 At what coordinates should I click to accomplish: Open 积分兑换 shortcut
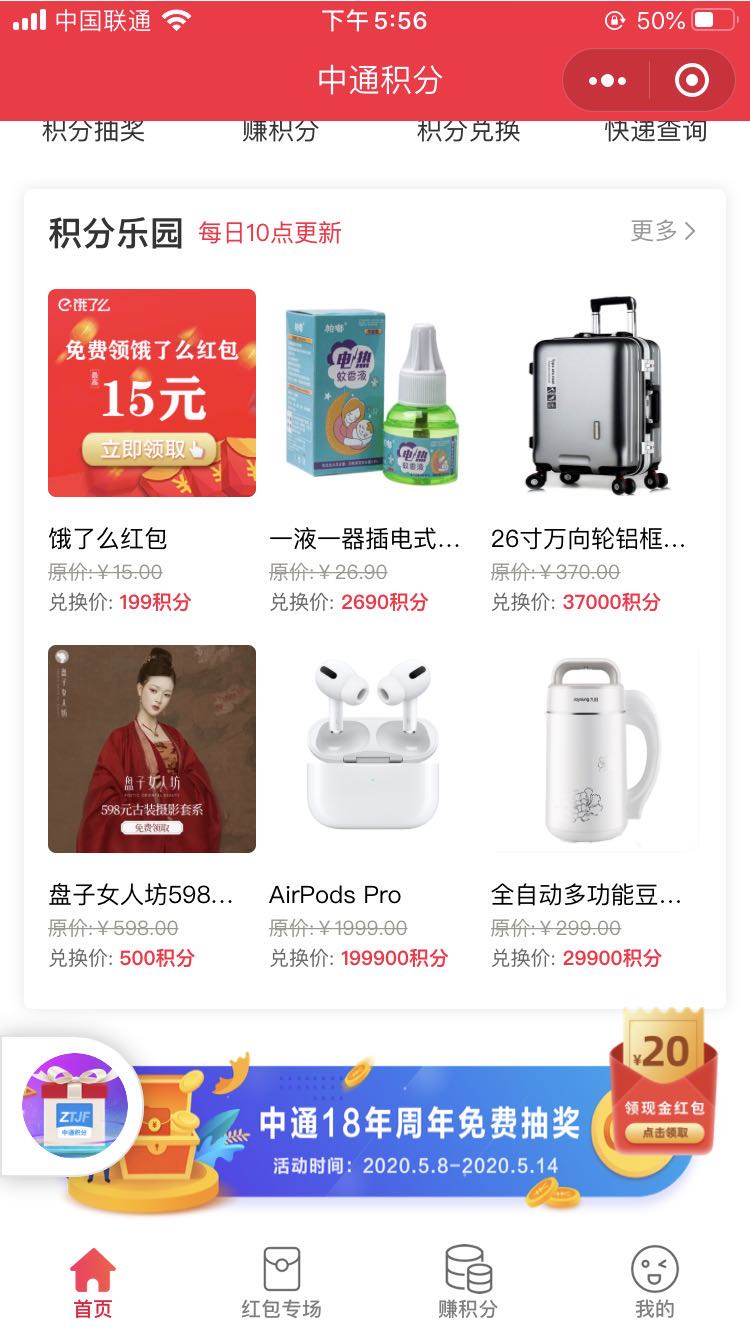[x=468, y=131]
